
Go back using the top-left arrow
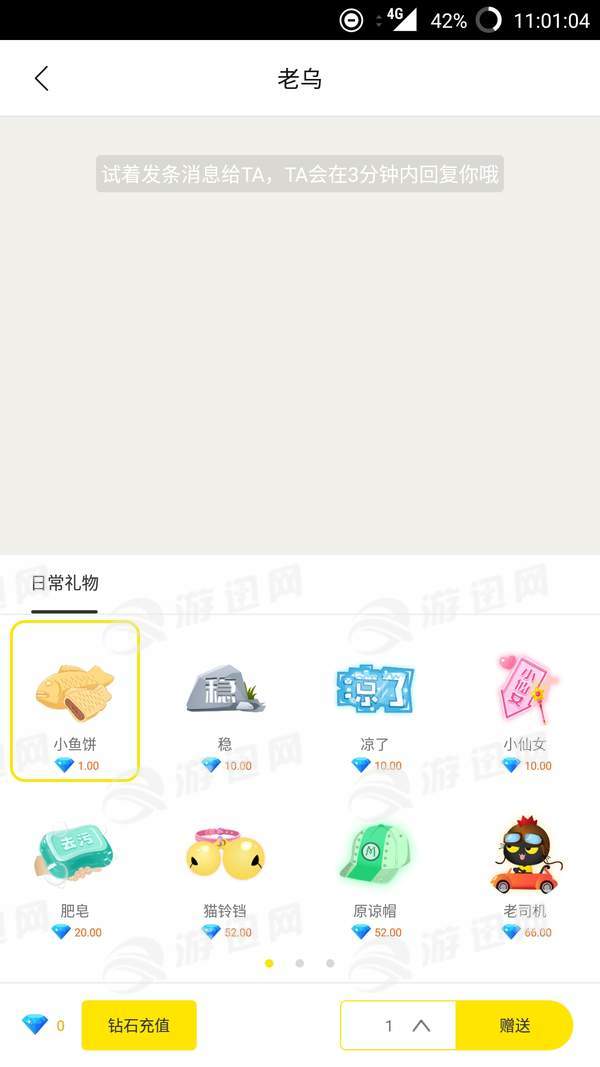click(x=41, y=79)
